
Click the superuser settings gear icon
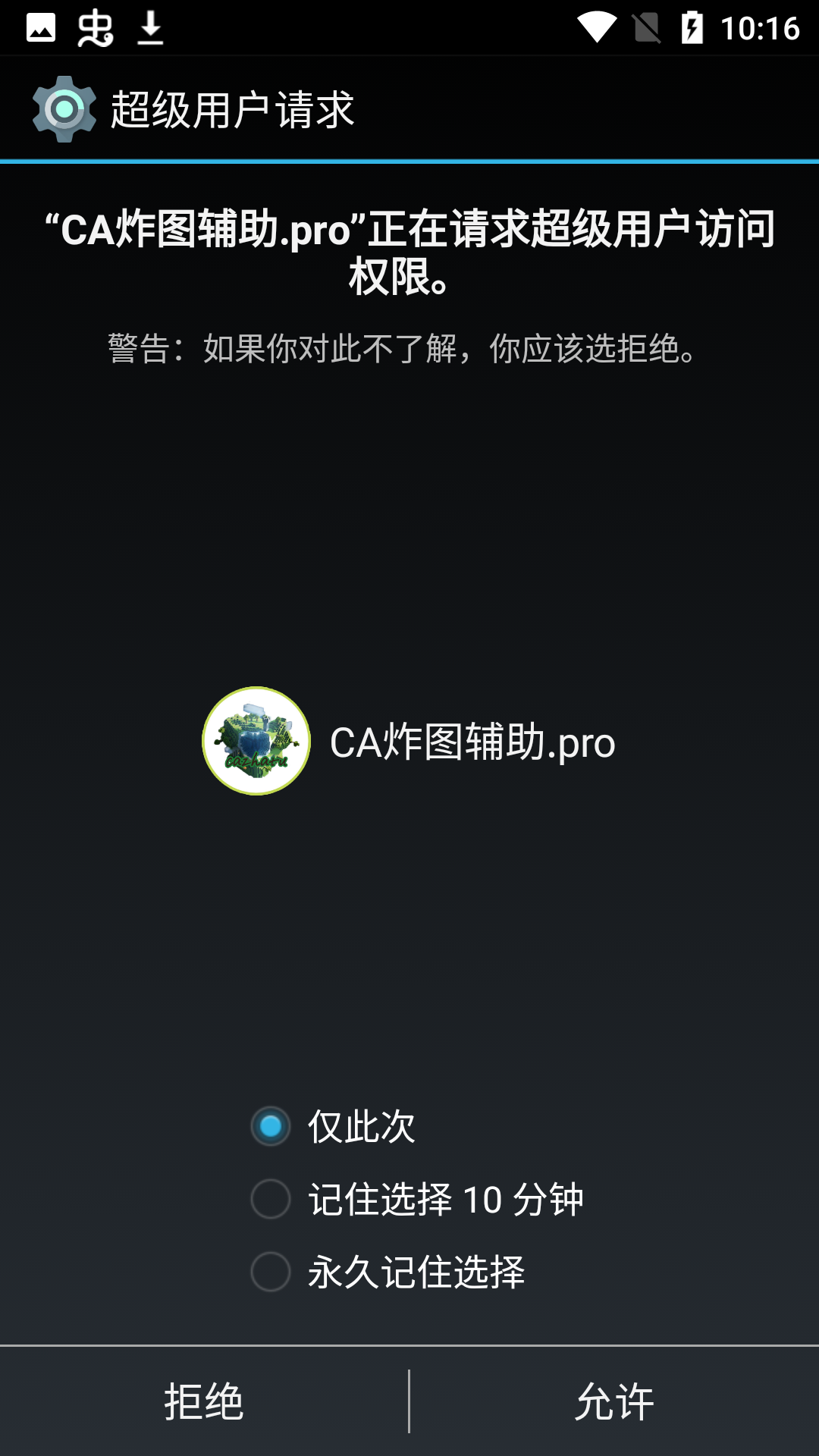[x=64, y=108]
